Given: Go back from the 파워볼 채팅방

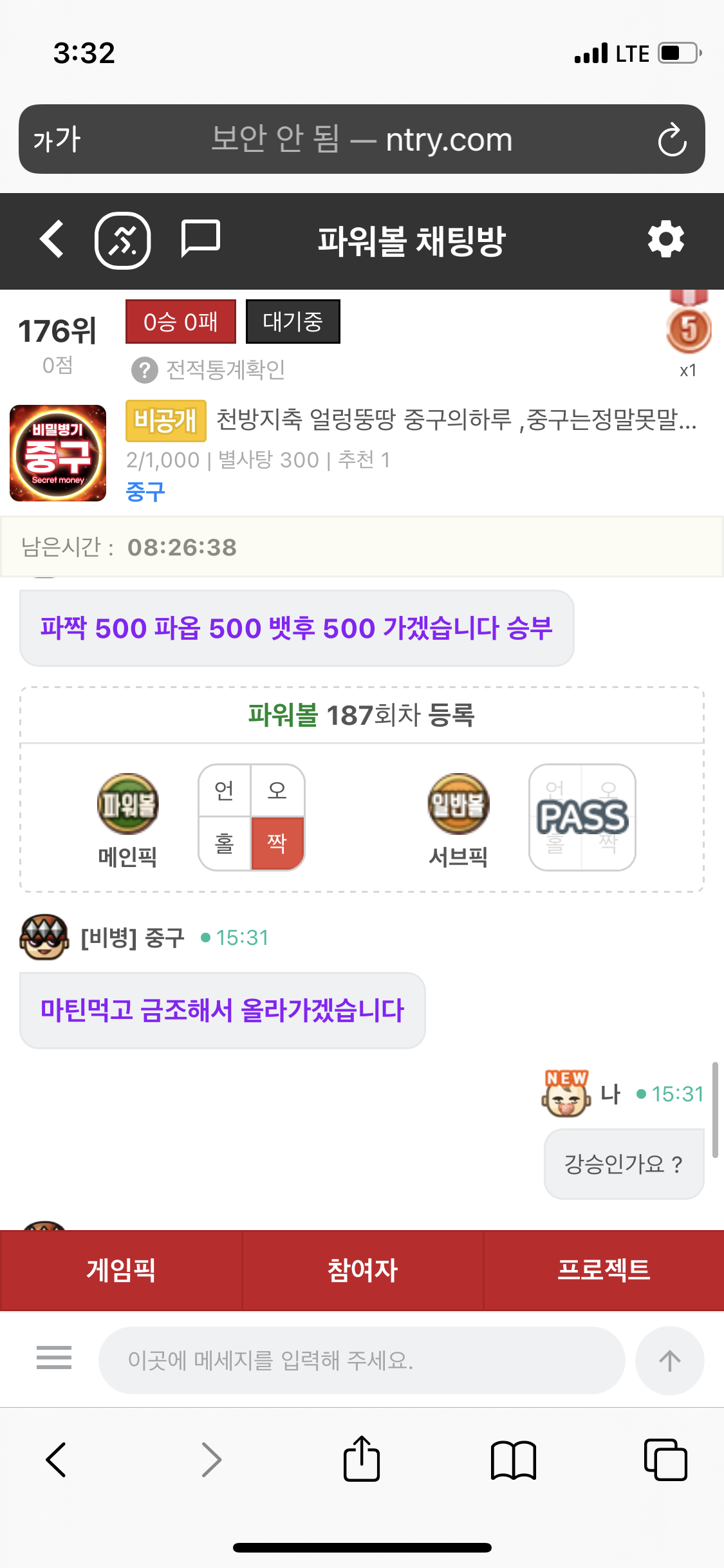Looking at the screenshot, I should 53,239.
